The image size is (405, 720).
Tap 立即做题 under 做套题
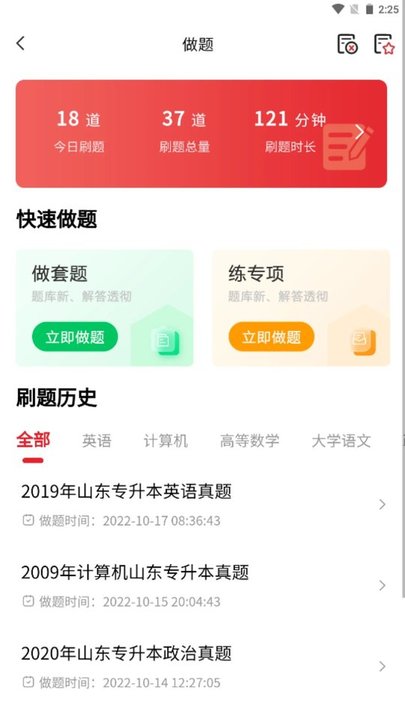(x=75, y=337)
